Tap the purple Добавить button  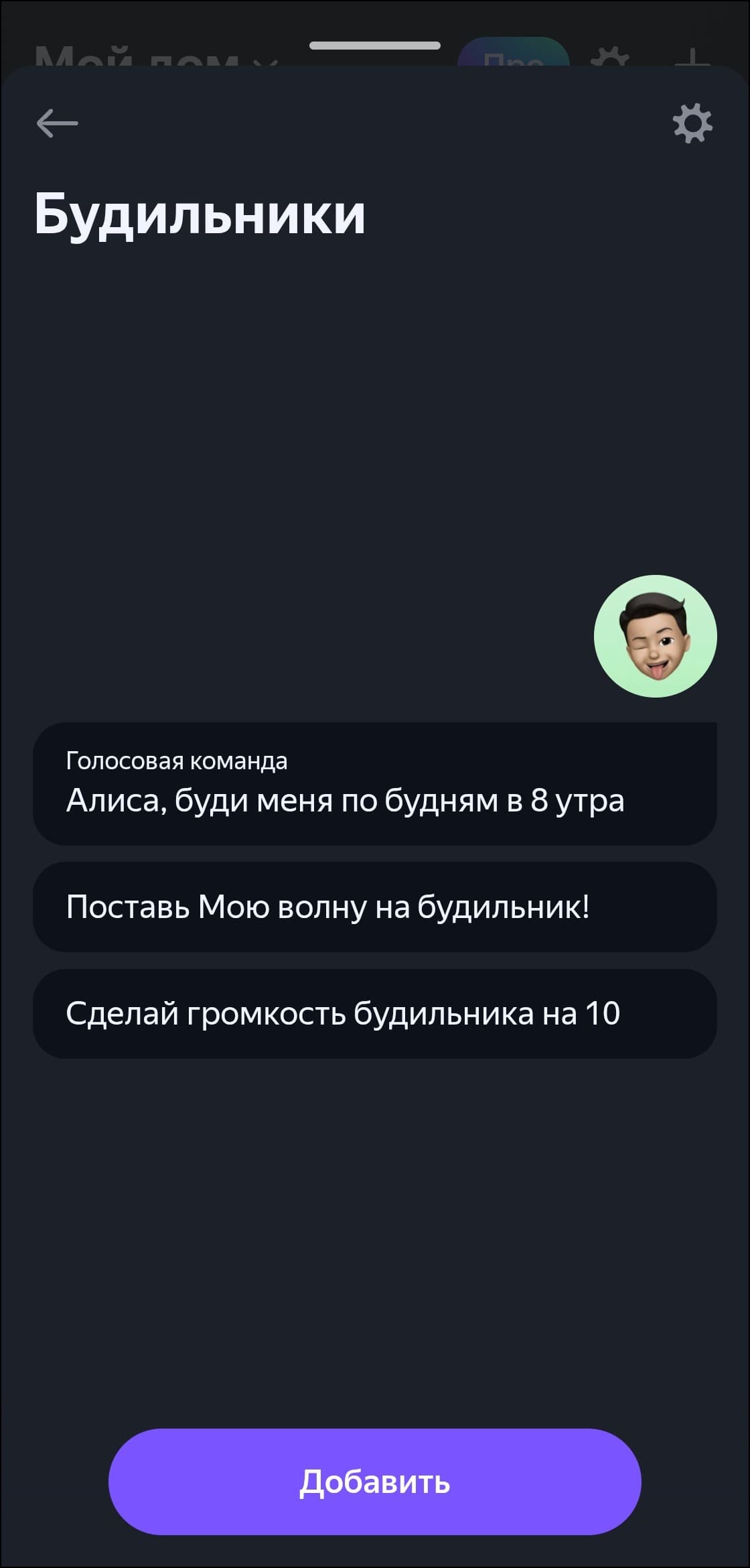click(374, 1482)
